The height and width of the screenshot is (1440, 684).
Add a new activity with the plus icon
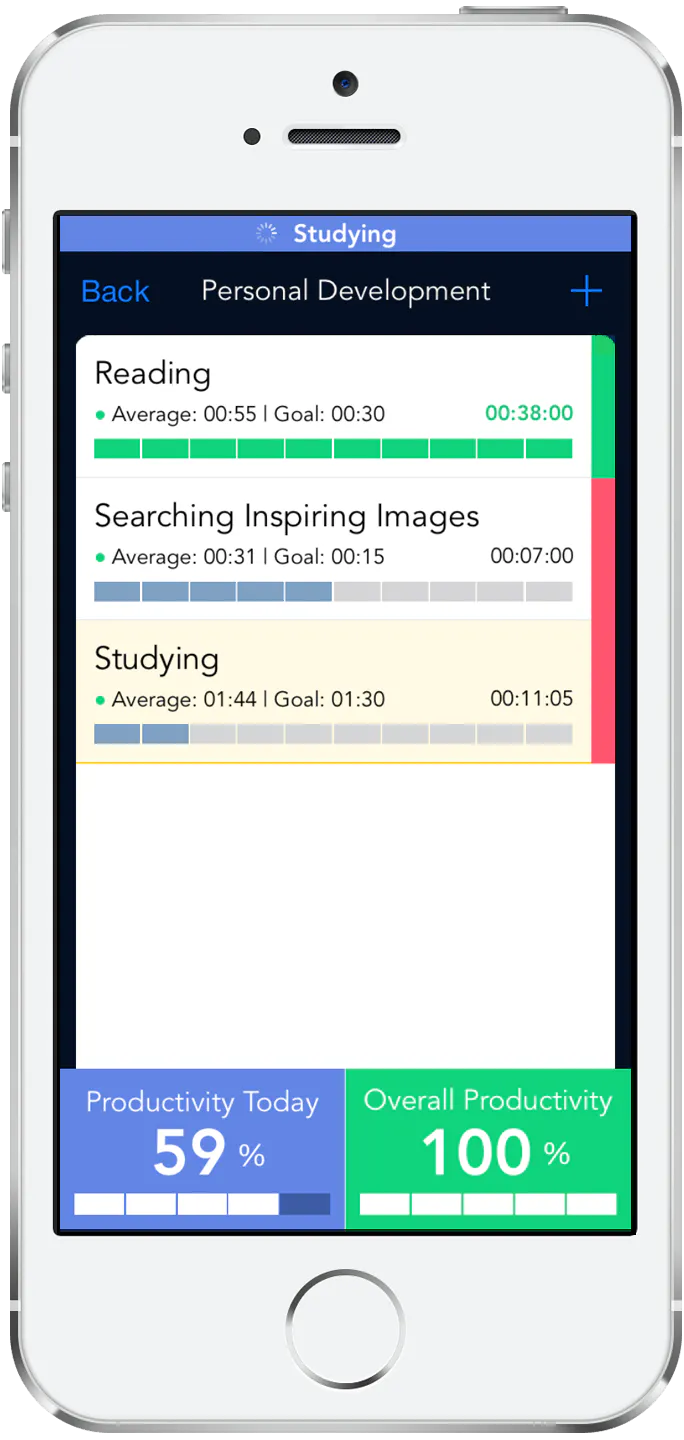click(x=586, y=292)
